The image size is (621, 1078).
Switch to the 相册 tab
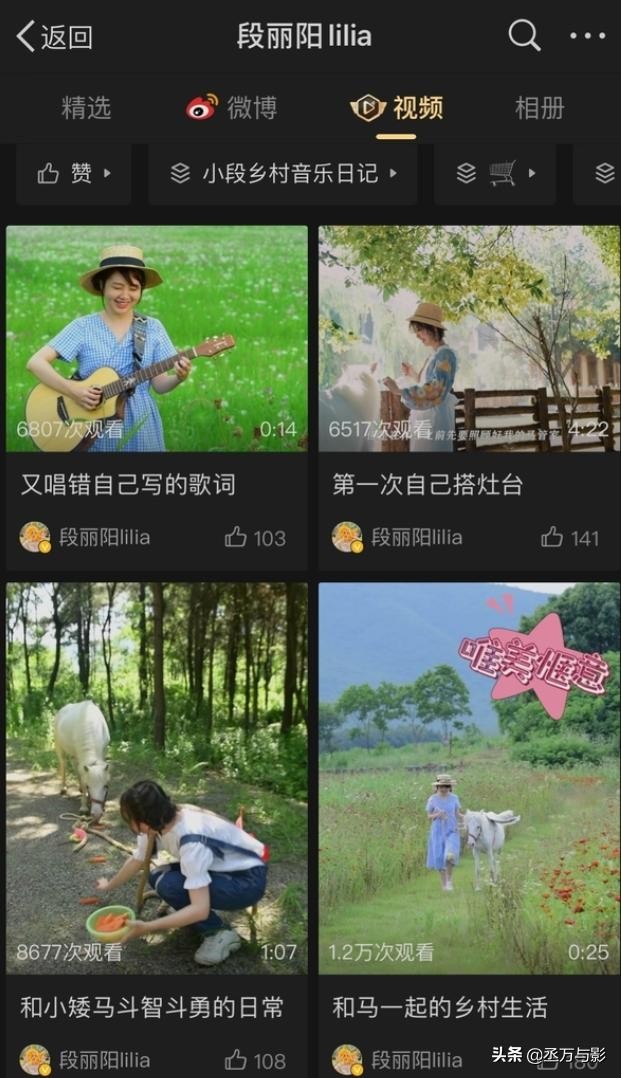(539, 108)
